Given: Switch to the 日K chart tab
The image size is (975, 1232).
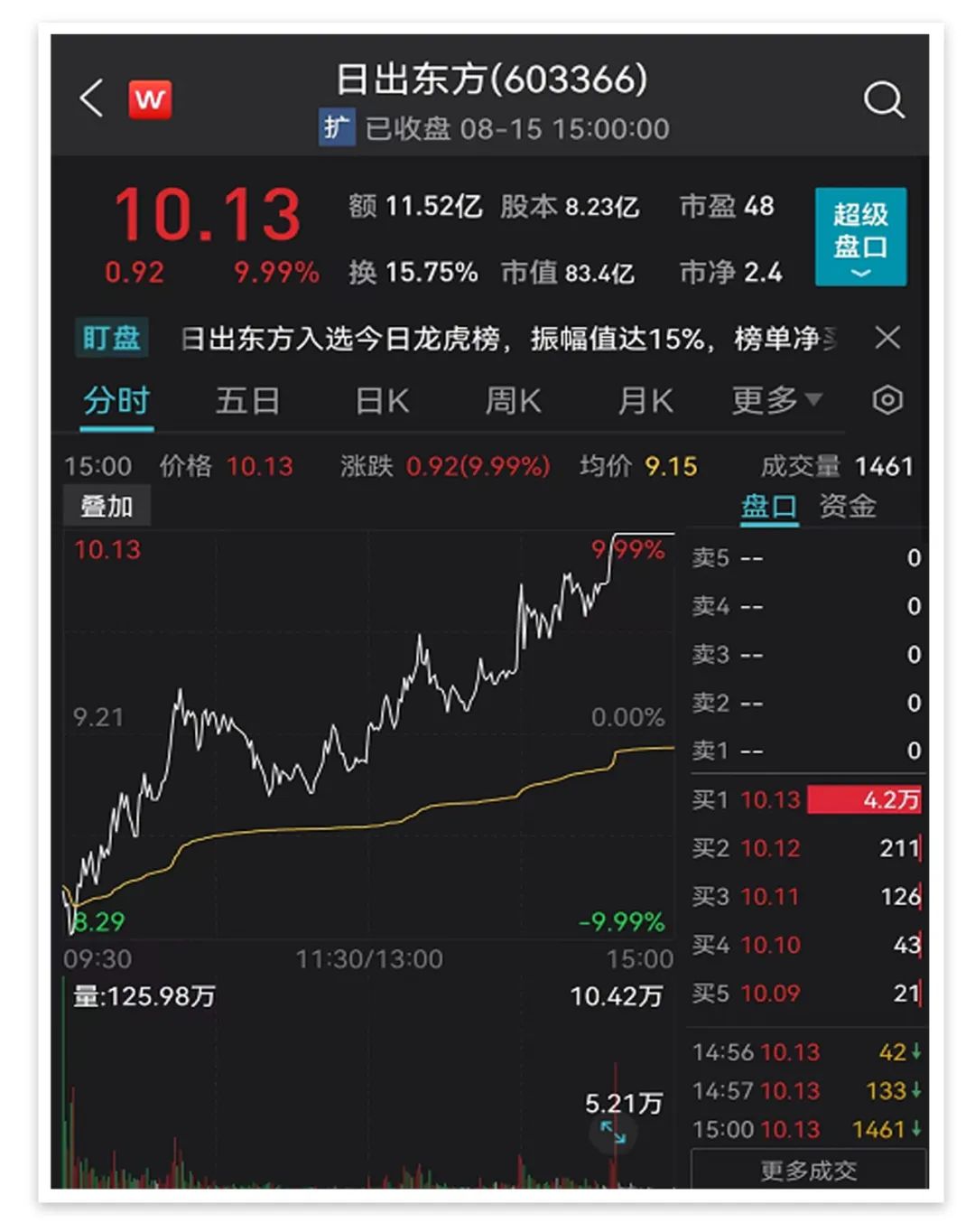Looking at the screenshot, I should [x=381, y=400].
